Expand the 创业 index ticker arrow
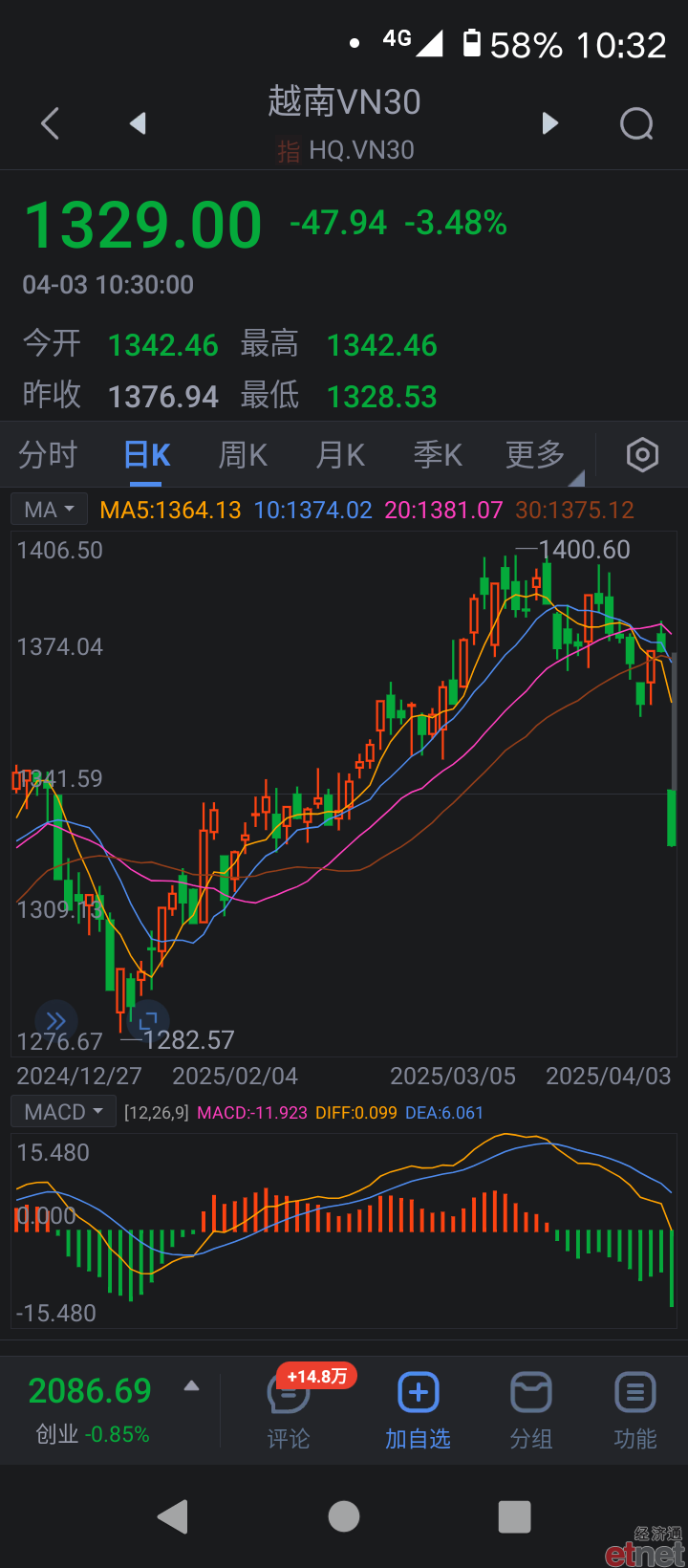Viewport: 688px width, 1568px height. [191, 1385]
